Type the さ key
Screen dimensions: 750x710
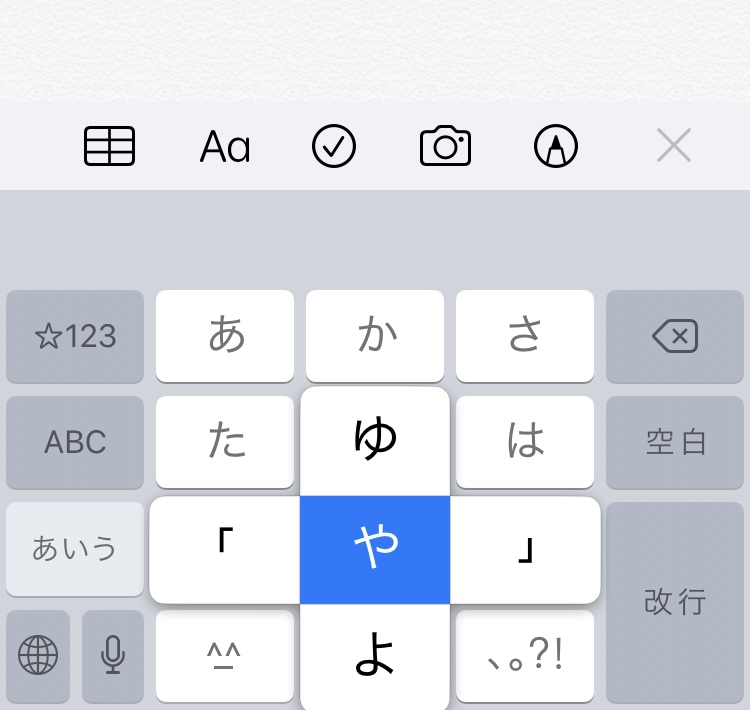(x=524, y=337)
